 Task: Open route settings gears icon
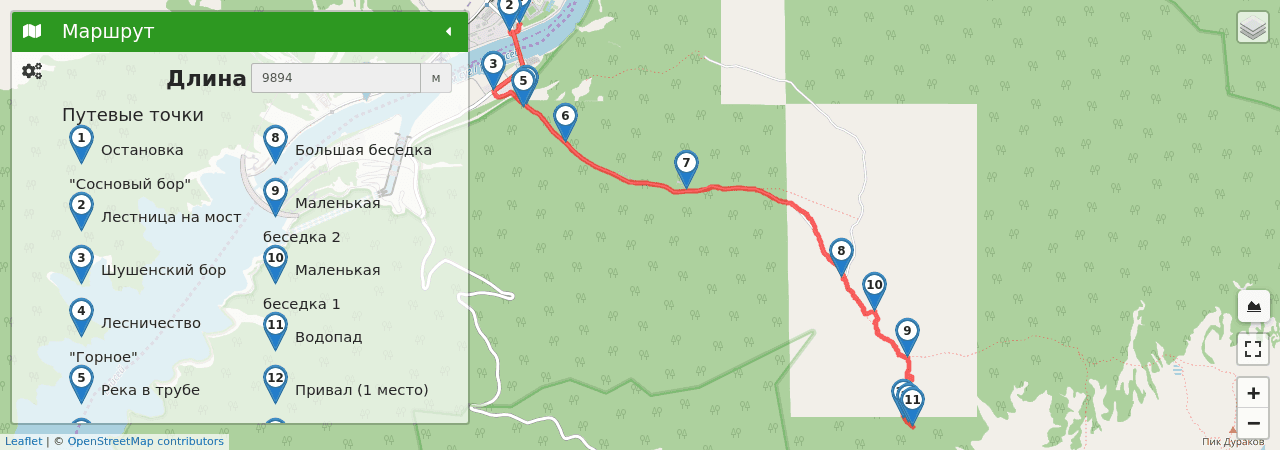(32, 71)
